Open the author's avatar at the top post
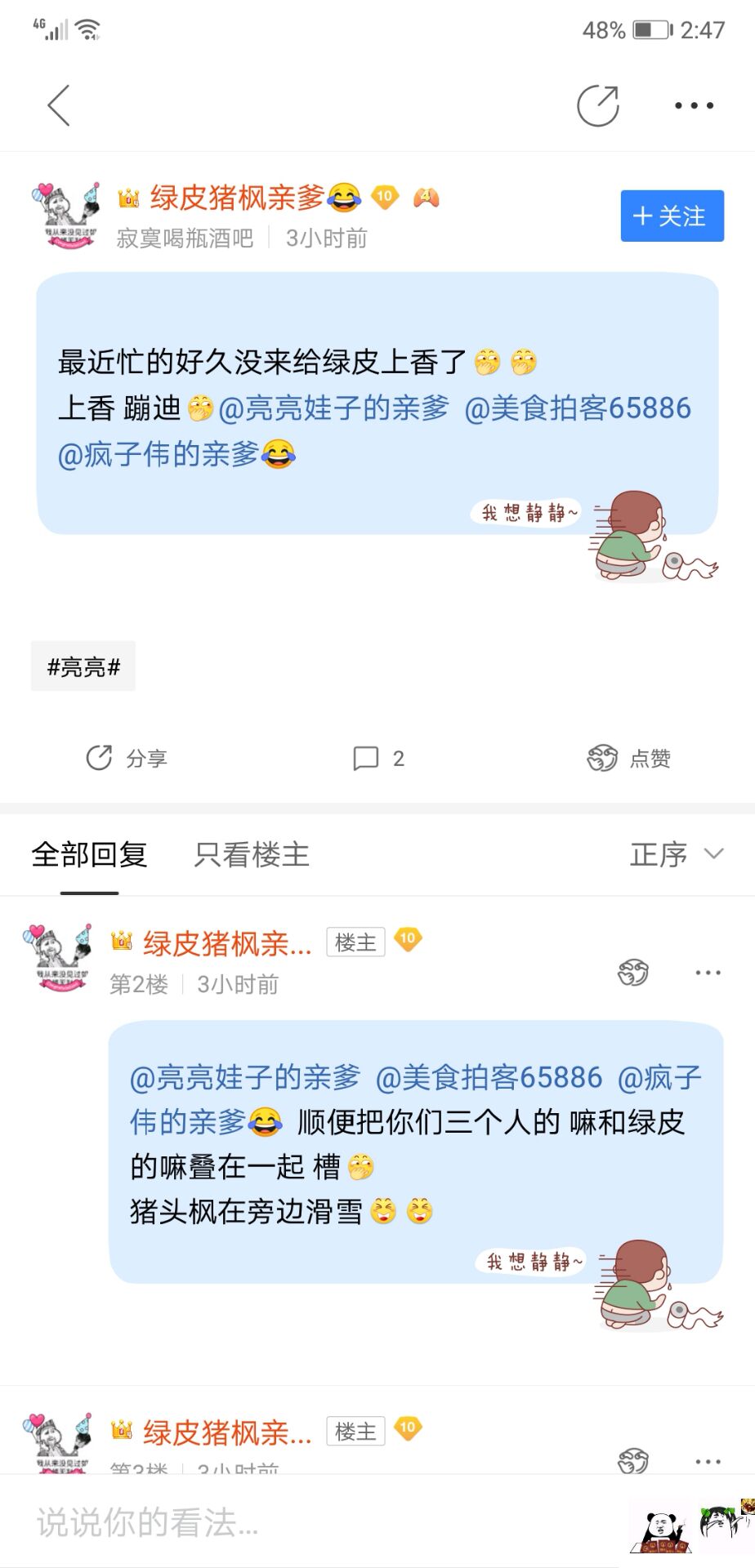 65,216
